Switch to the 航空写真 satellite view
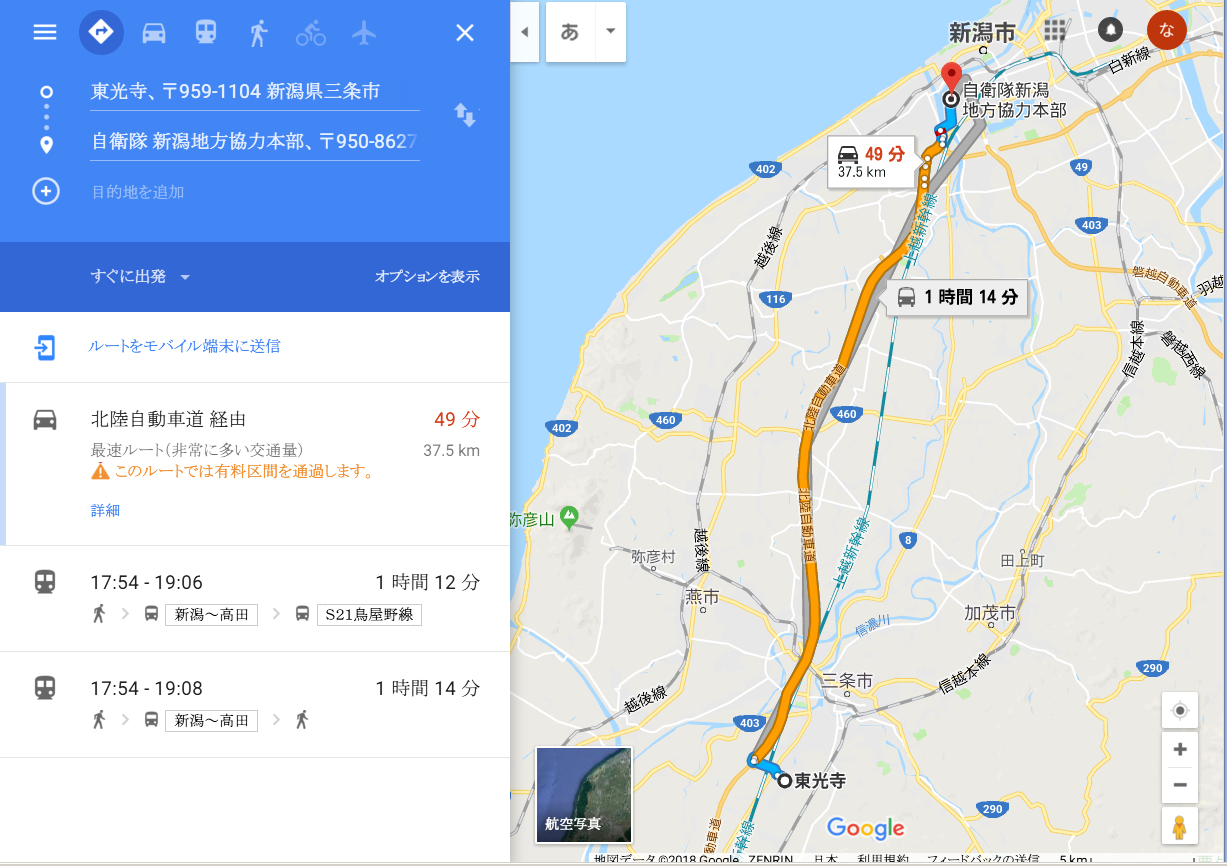The height and width of the screenshot is (866, 1227). click(x=584, y=795)
